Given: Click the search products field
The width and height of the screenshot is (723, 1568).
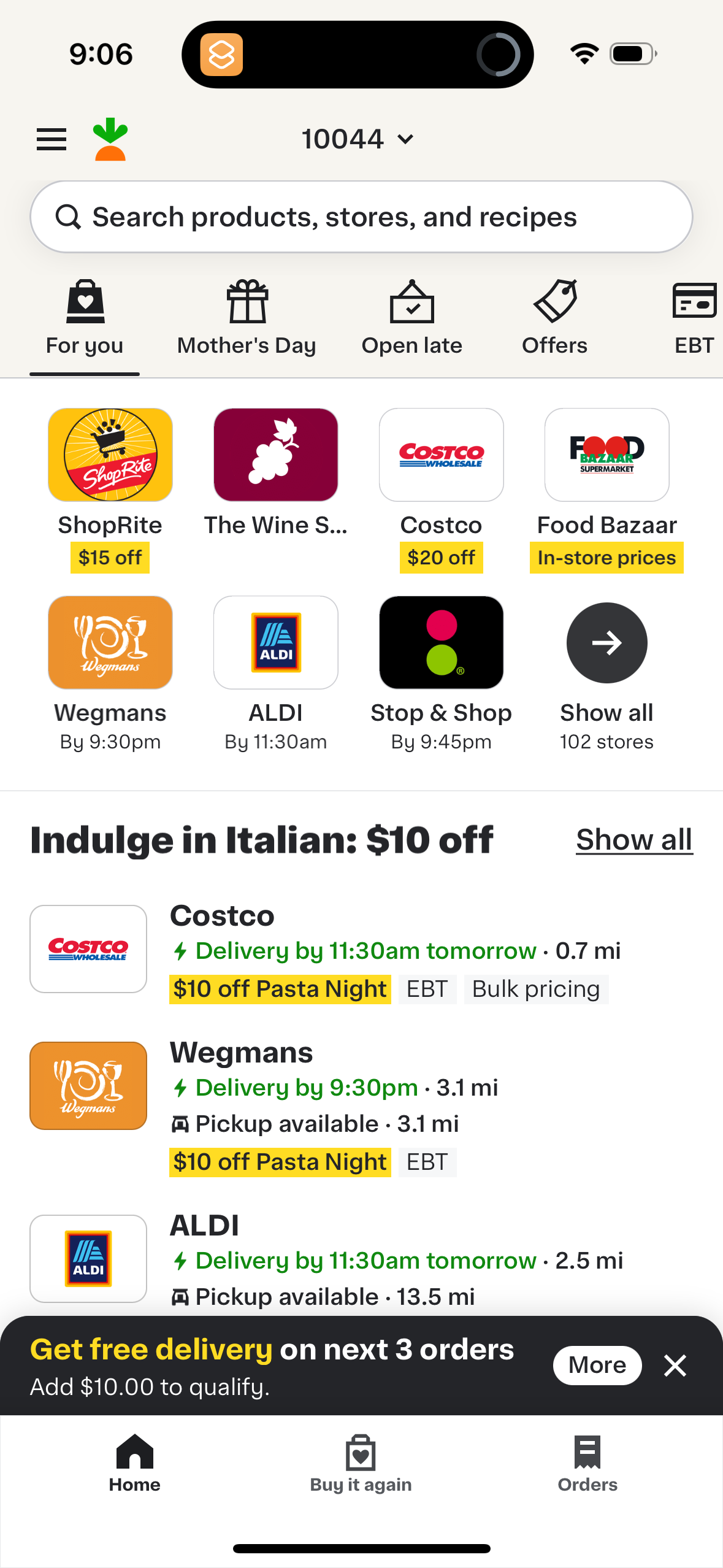Looking at the screenshot, I should 362,216.
